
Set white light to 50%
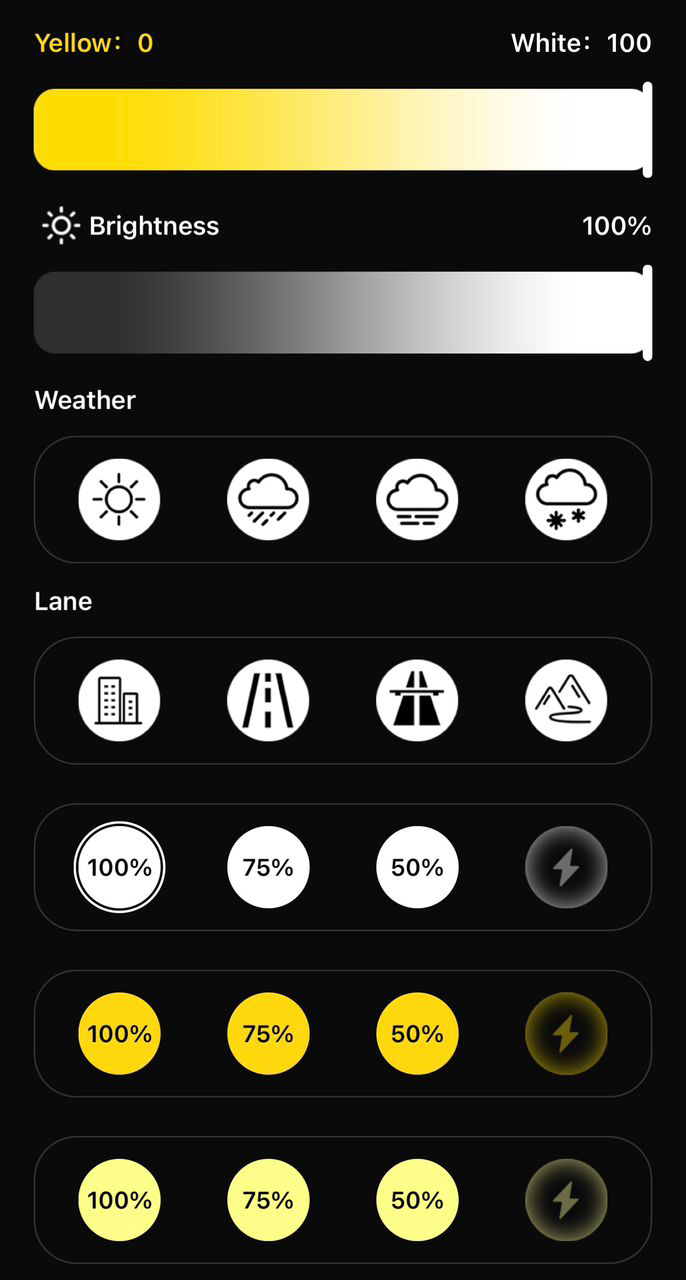[417, 867]
